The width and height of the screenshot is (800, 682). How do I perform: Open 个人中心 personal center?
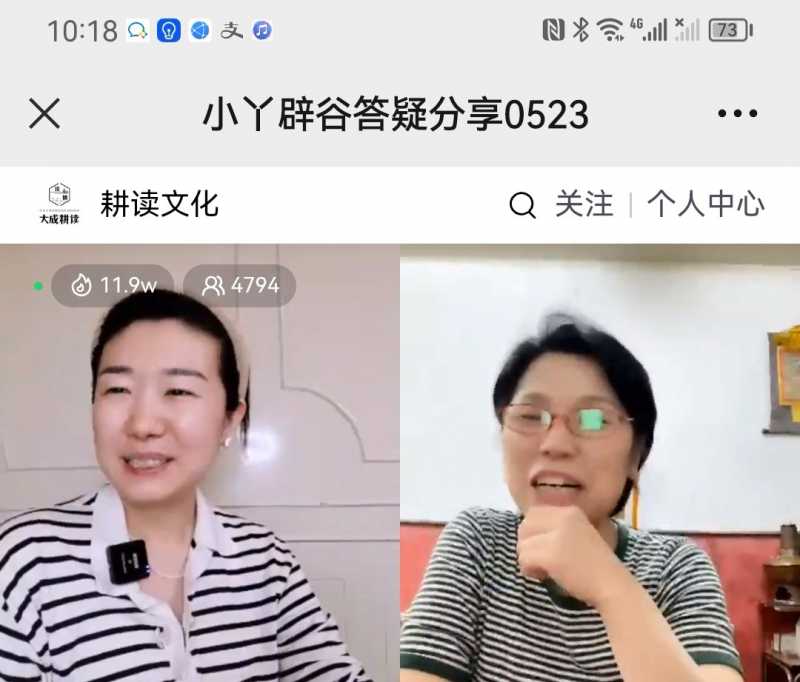[x=705, y=204]
